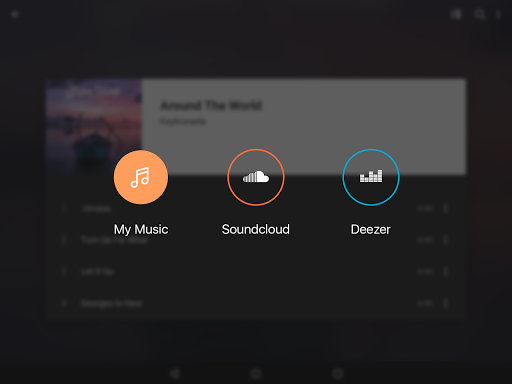The image size is (512, 384).
Task: Choose Soundcloud as the music source
Action: point(256,177)
